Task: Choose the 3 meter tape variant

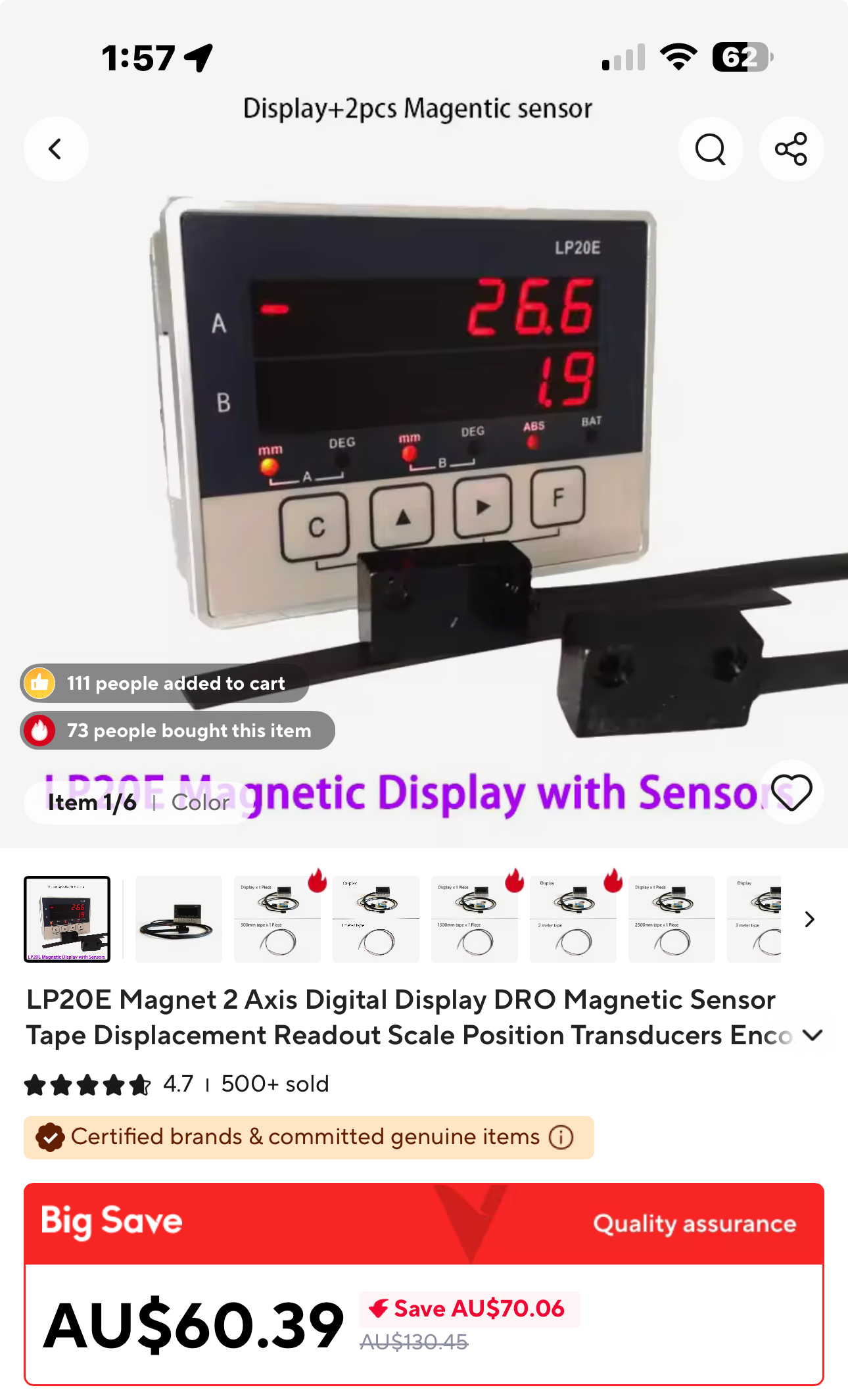Action: pyautogui.click(x=755, y=919)
